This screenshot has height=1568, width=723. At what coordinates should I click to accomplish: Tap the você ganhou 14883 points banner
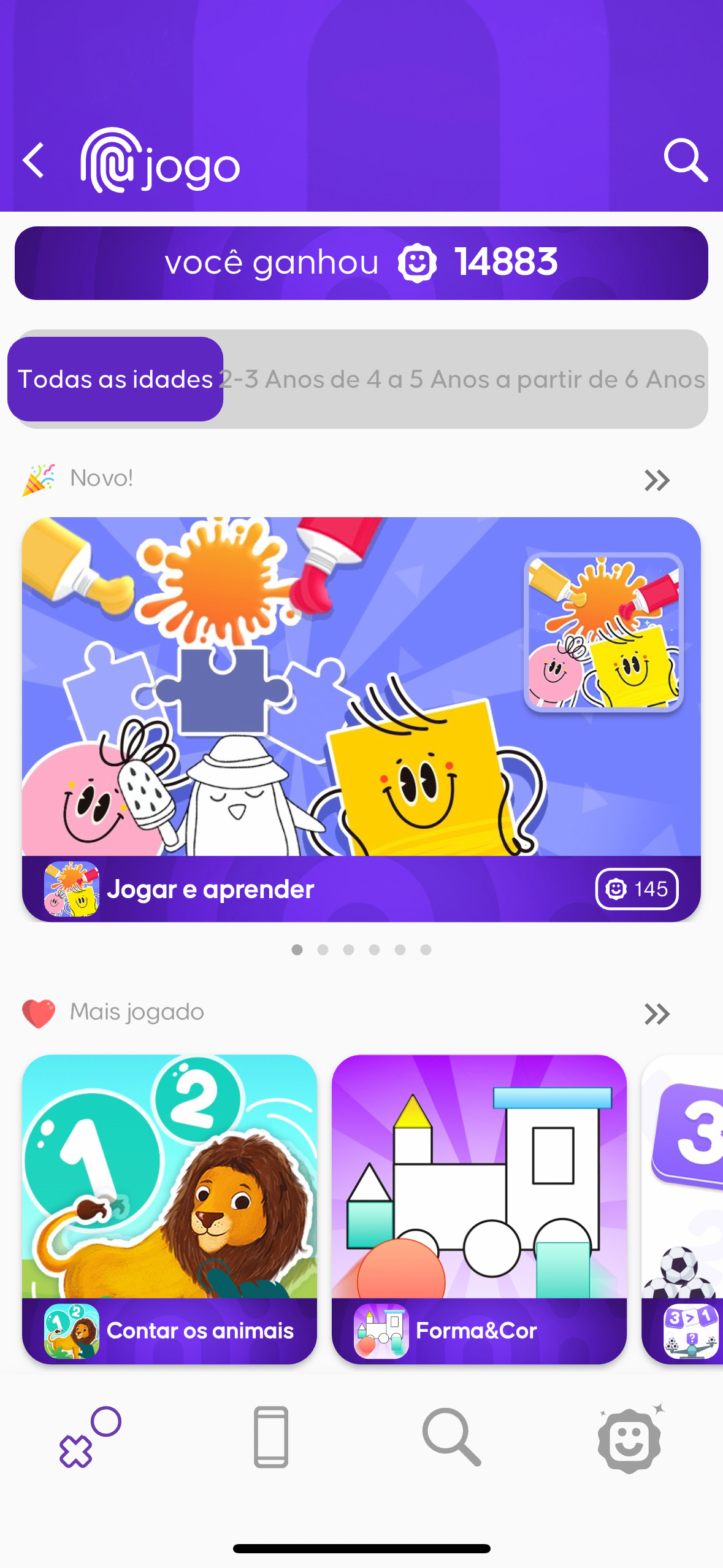click(x=361, y=263)
